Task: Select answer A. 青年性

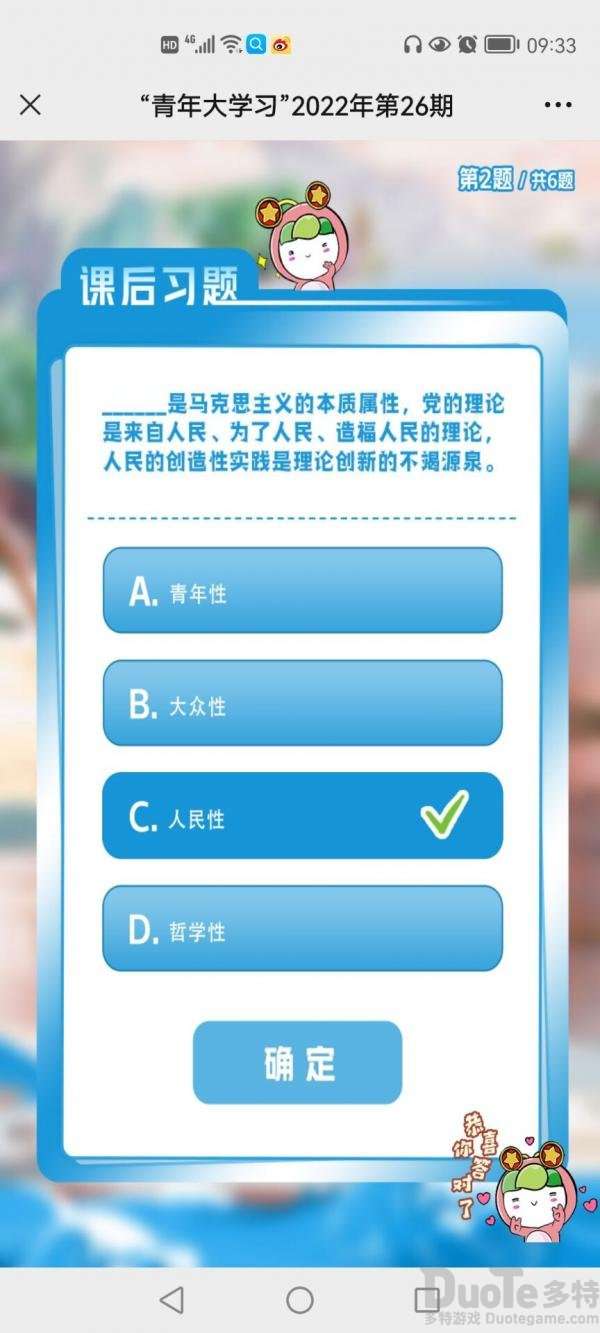Action: [302, 591]
